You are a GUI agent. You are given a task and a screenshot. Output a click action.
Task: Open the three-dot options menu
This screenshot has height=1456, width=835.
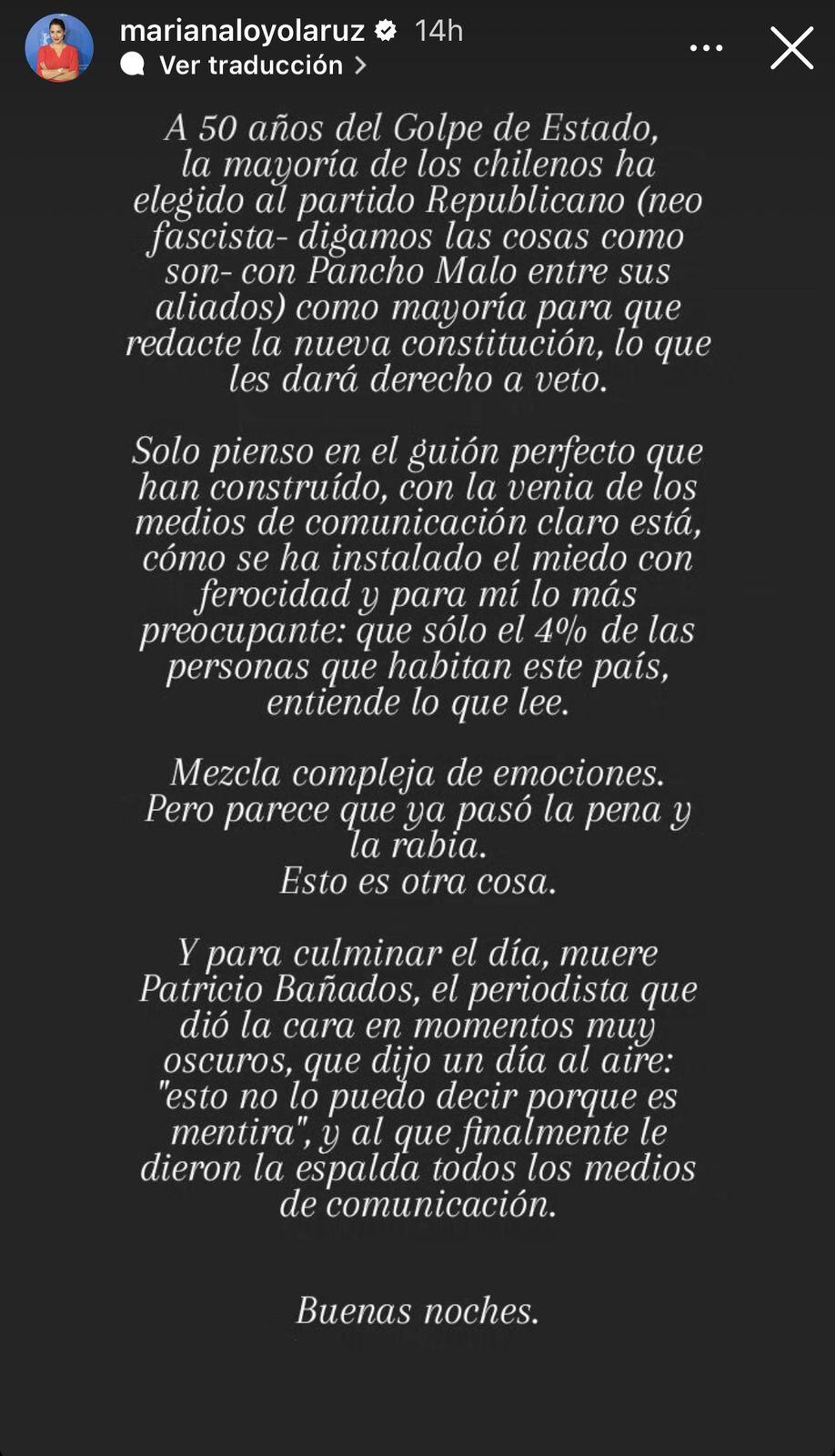pyautogui.click(x=706, y=48)
